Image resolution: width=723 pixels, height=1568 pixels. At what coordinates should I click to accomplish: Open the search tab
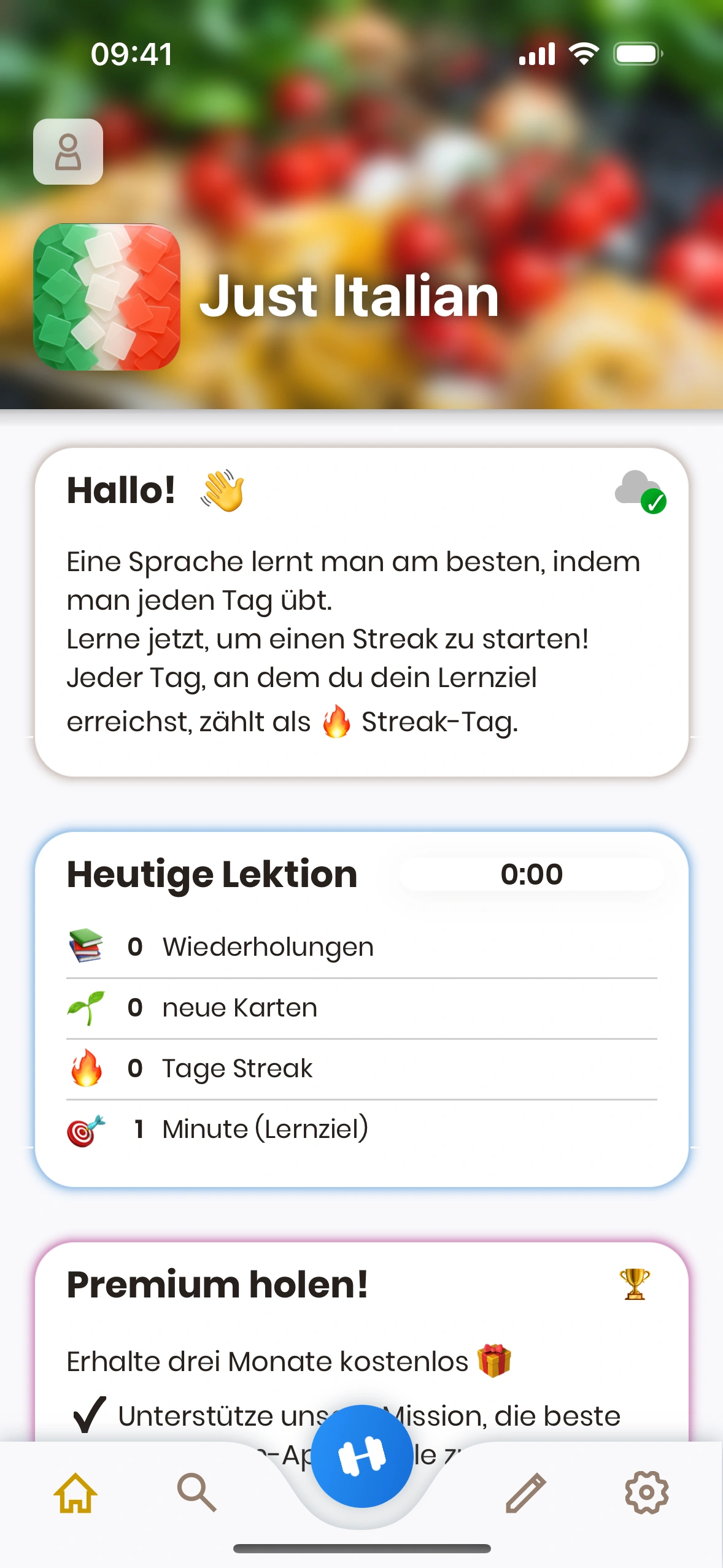[x=196, y=1493]
